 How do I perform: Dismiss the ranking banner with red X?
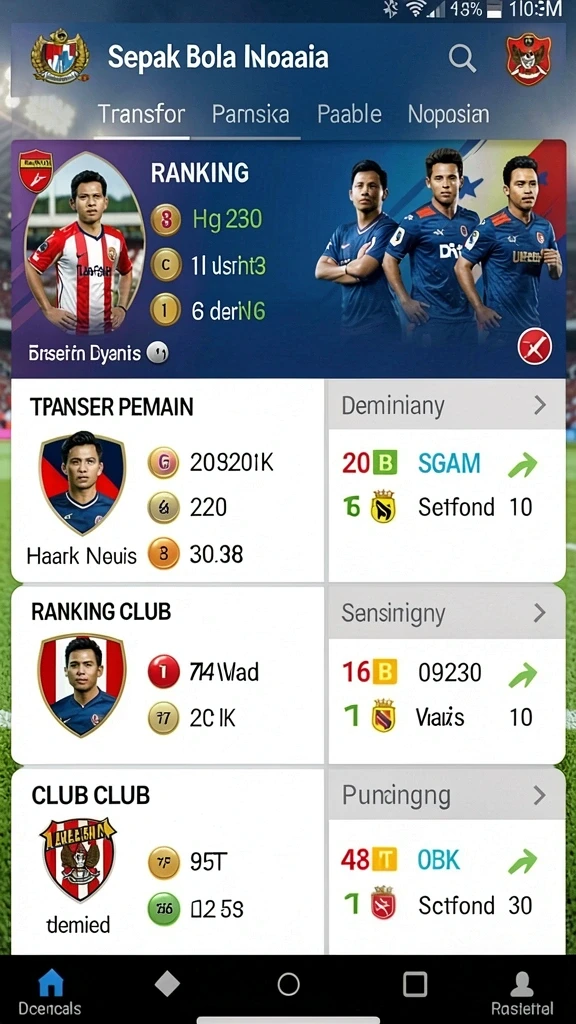(x=535, y=347)
